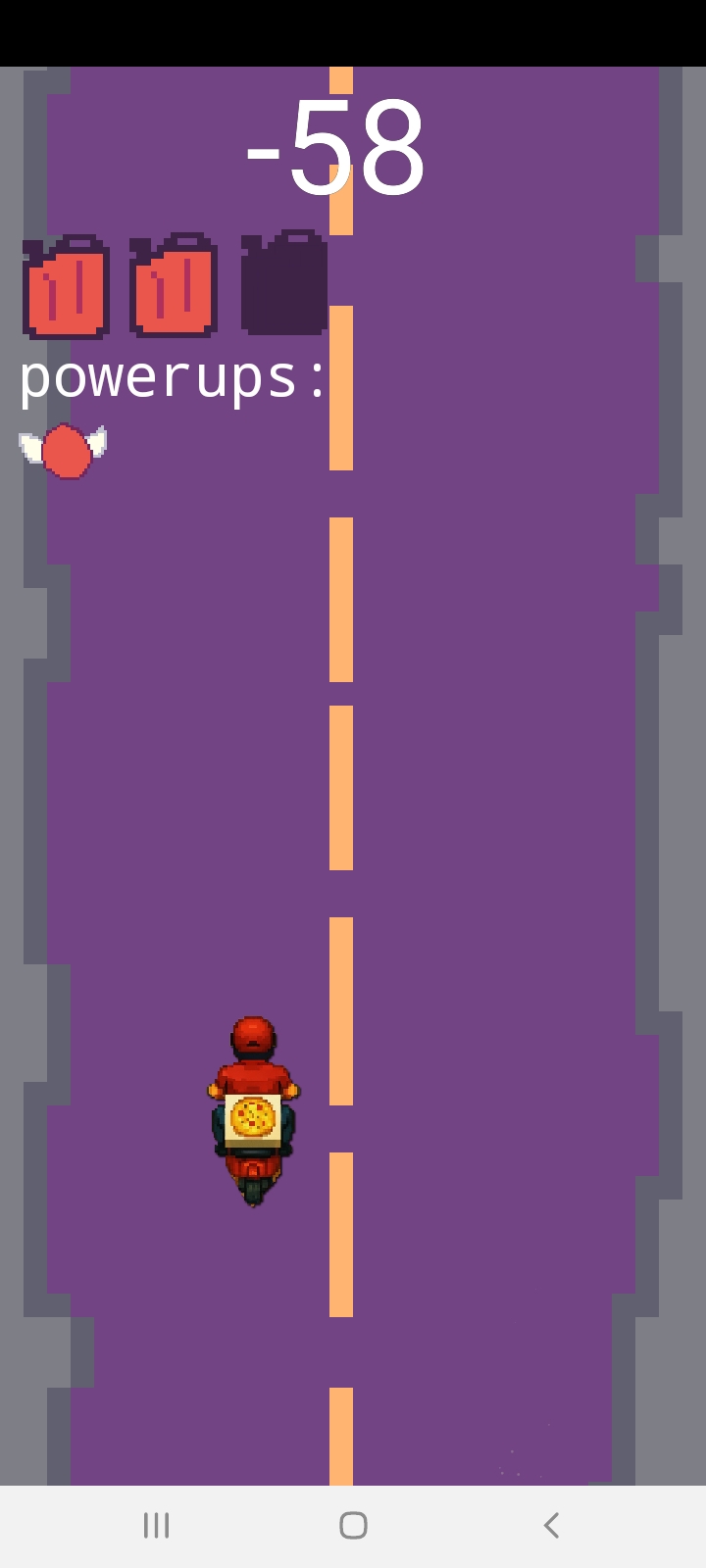Go to the home screen
Screen dimensions: 706x1568
click(x=353, y=1525)
